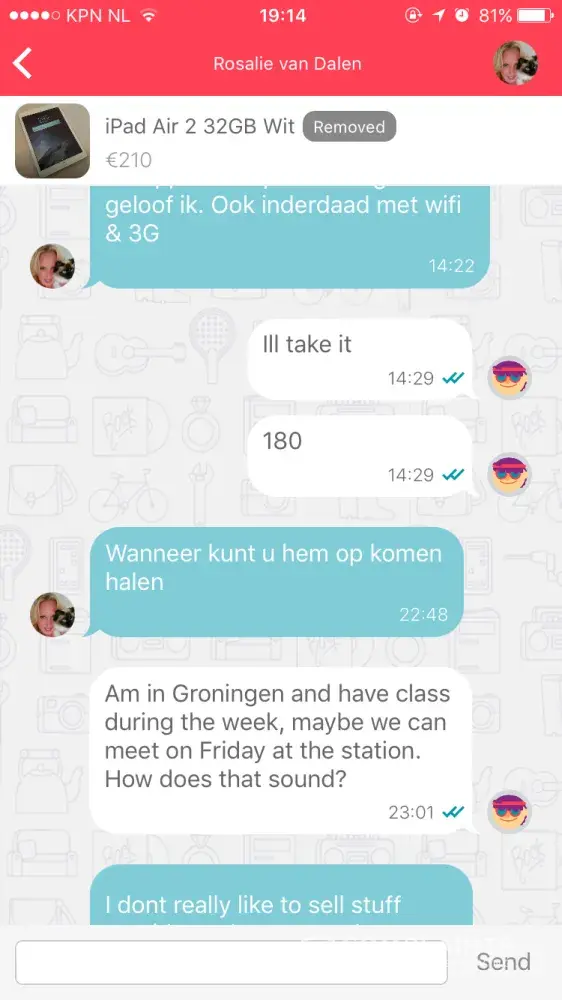Go back using the header arrow
The height and width of the screenshot is (1000, 562).
click(22, 63)
